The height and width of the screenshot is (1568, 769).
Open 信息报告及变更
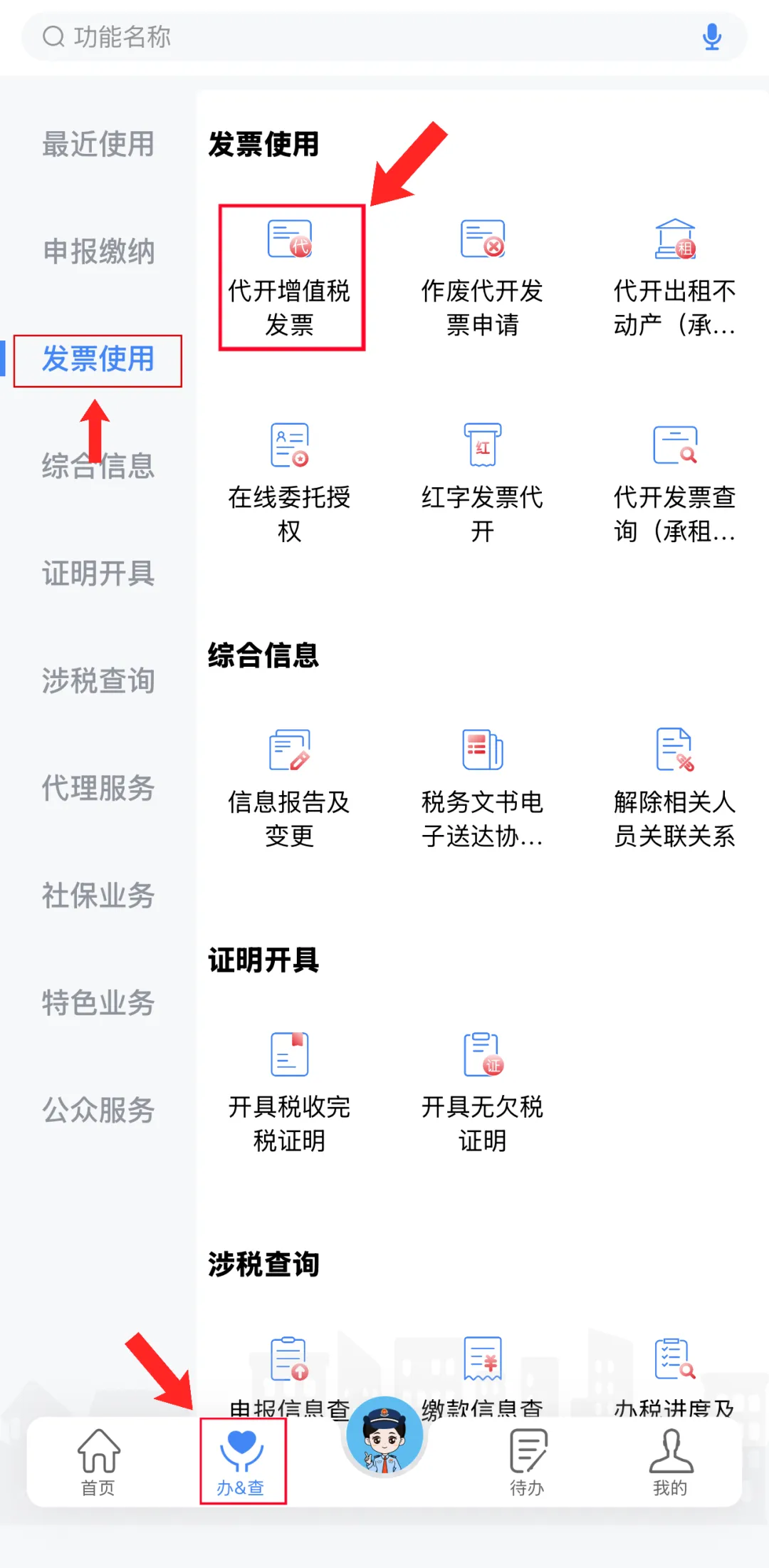[x=289, y=789]
